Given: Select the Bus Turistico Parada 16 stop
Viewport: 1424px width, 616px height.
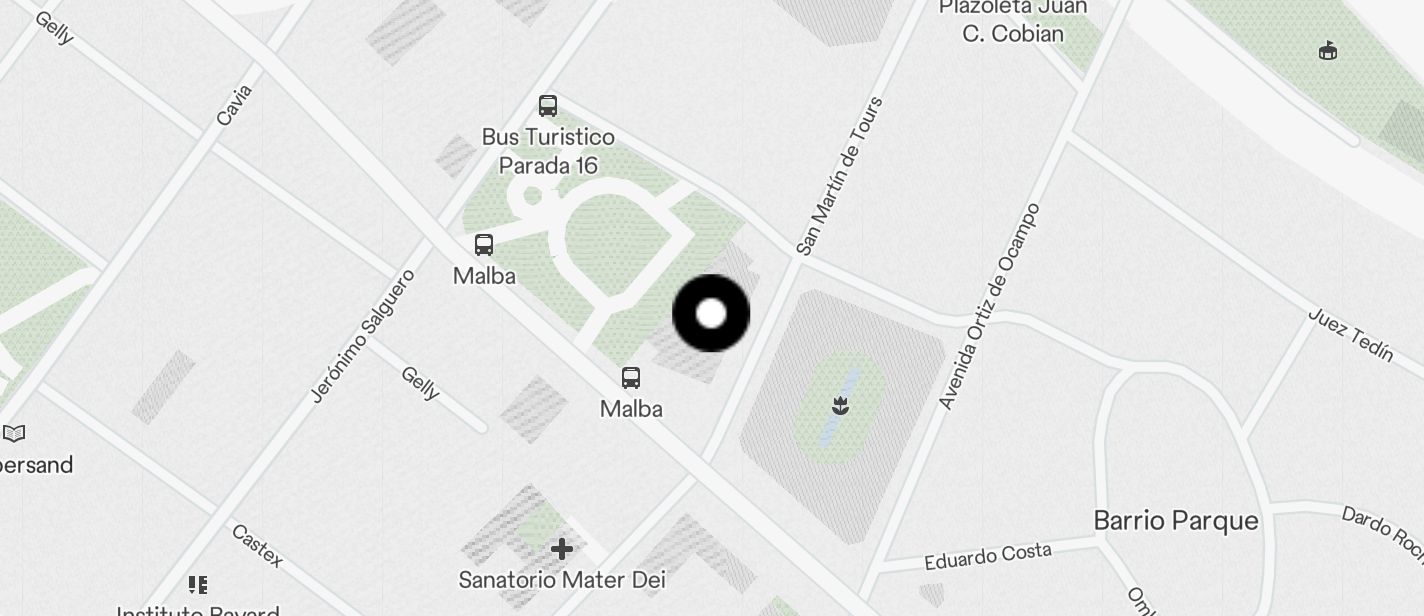Looking at the screenshot, I should [548, 106].
